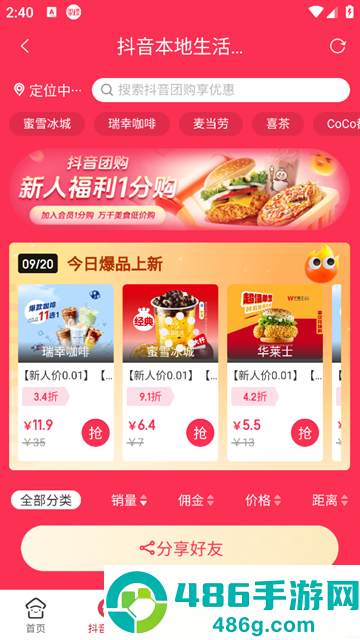The width and height of the screenshot is (360, 640).
Task: Sort the list by 价格
Action: click(x=263, y=500)
